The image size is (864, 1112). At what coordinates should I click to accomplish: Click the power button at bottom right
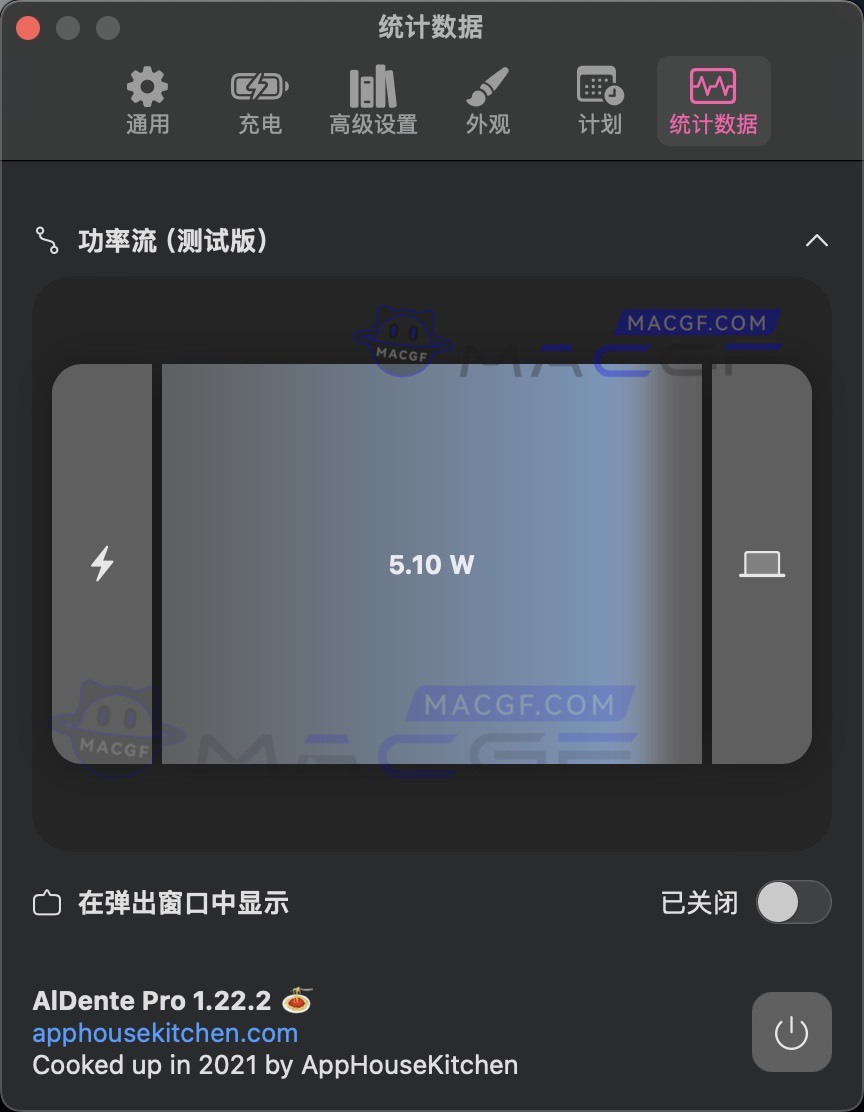click(x=791, y=1031)
